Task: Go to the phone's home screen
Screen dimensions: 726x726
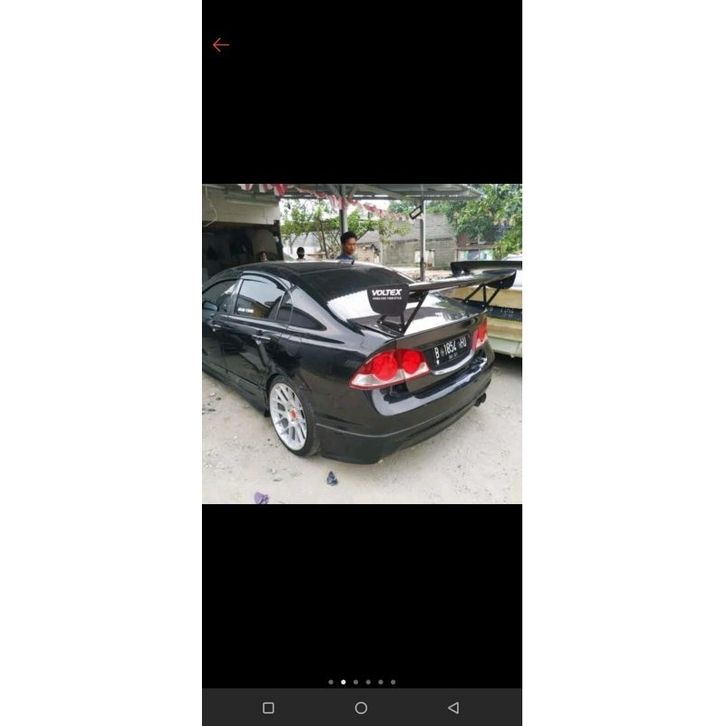Action: [361, 708]
